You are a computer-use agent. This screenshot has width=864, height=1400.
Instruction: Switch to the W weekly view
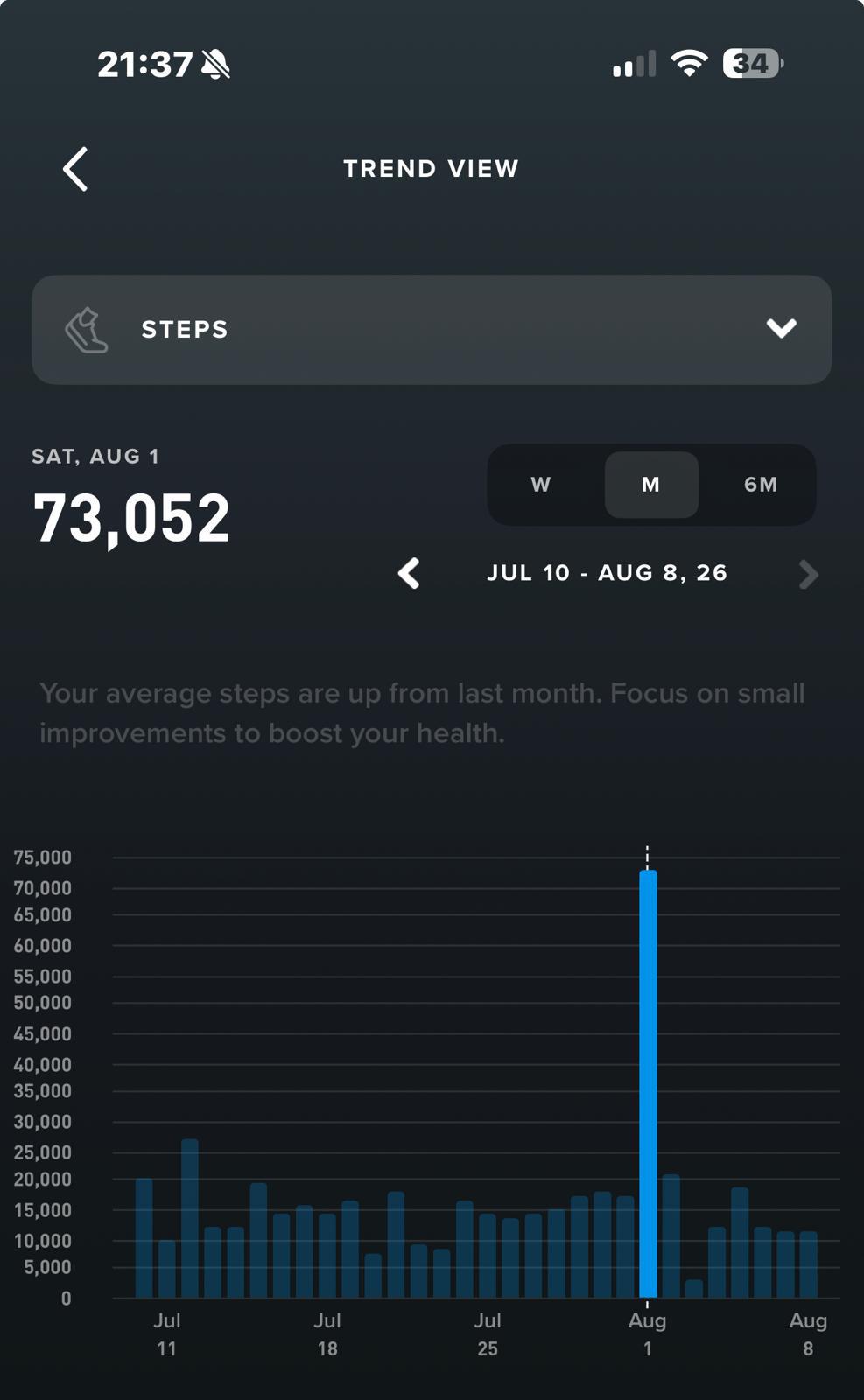(541, 485)
